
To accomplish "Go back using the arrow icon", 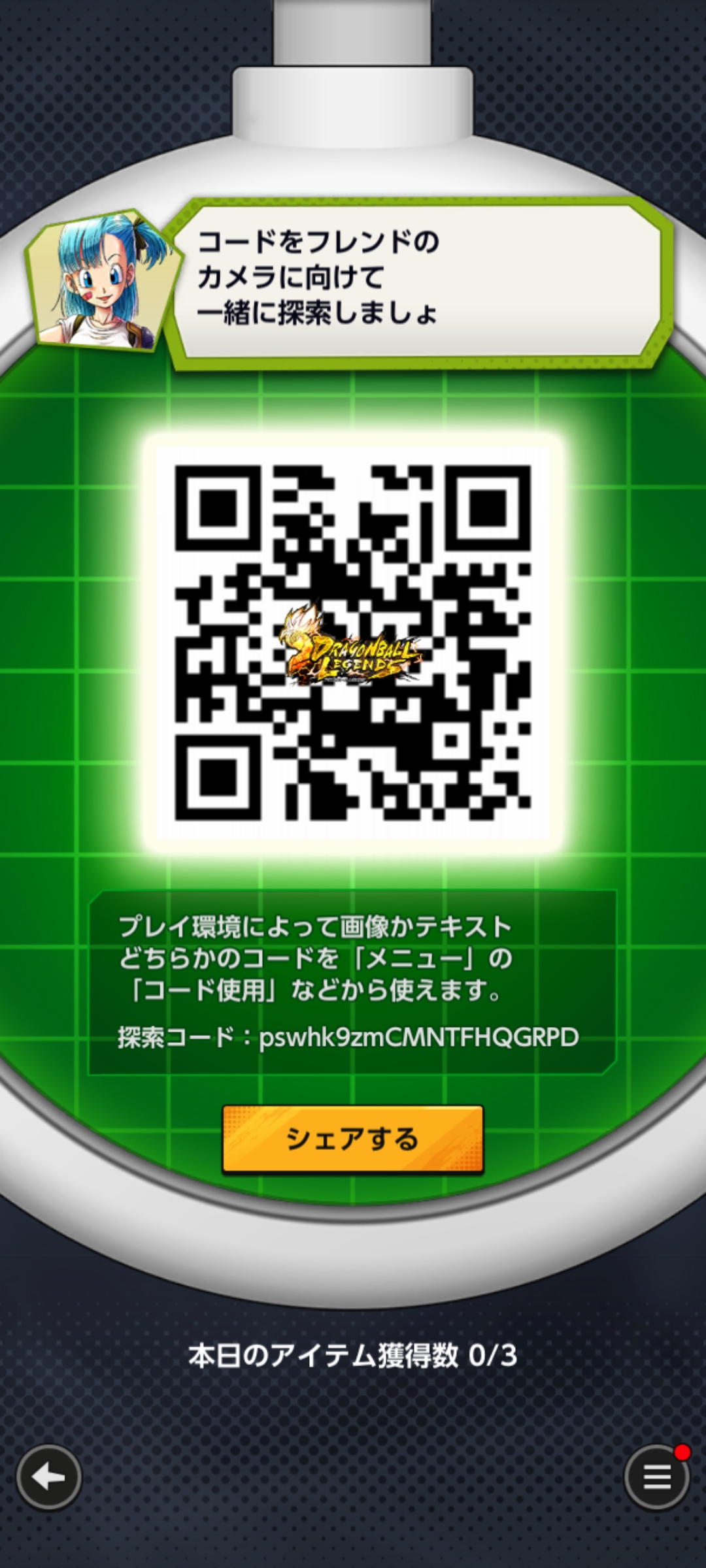I will click(x=48, y=1477).
